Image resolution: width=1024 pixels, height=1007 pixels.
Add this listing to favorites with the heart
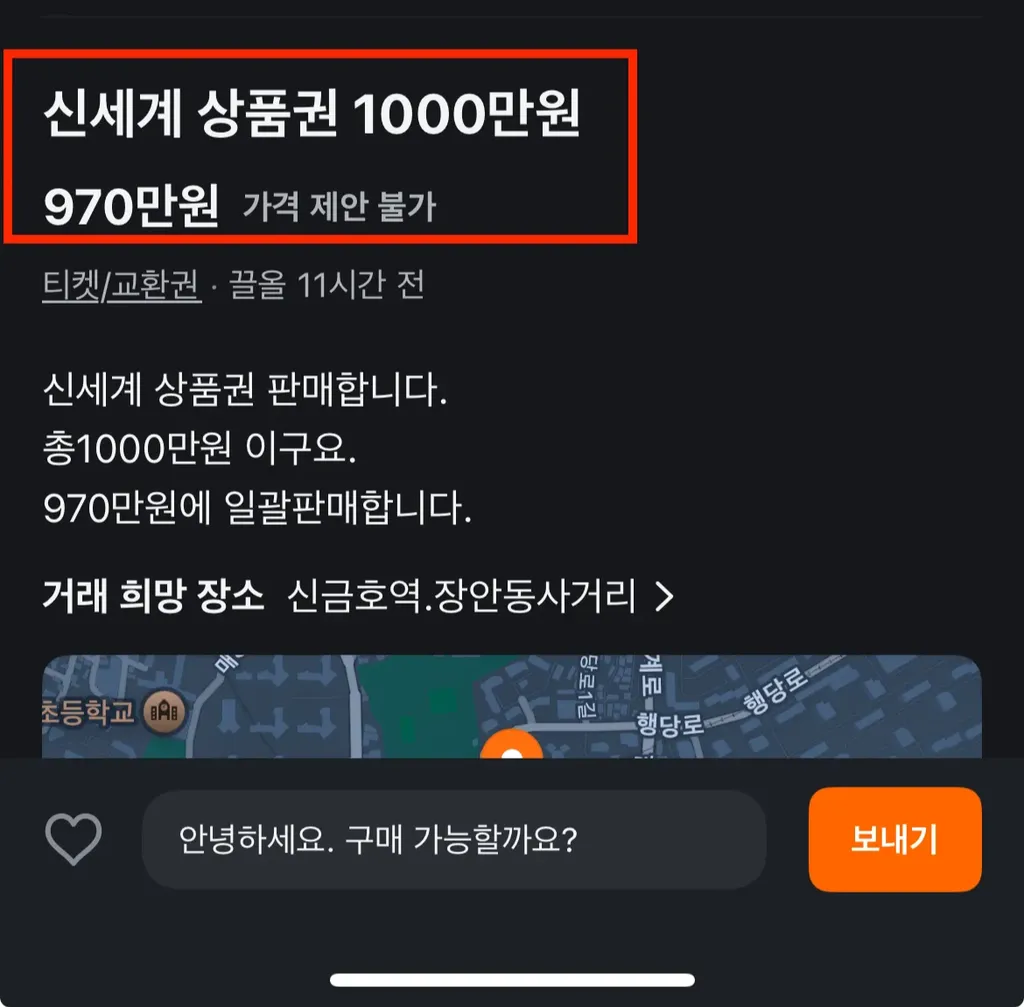pyautogui.click(x=73, y=838)
